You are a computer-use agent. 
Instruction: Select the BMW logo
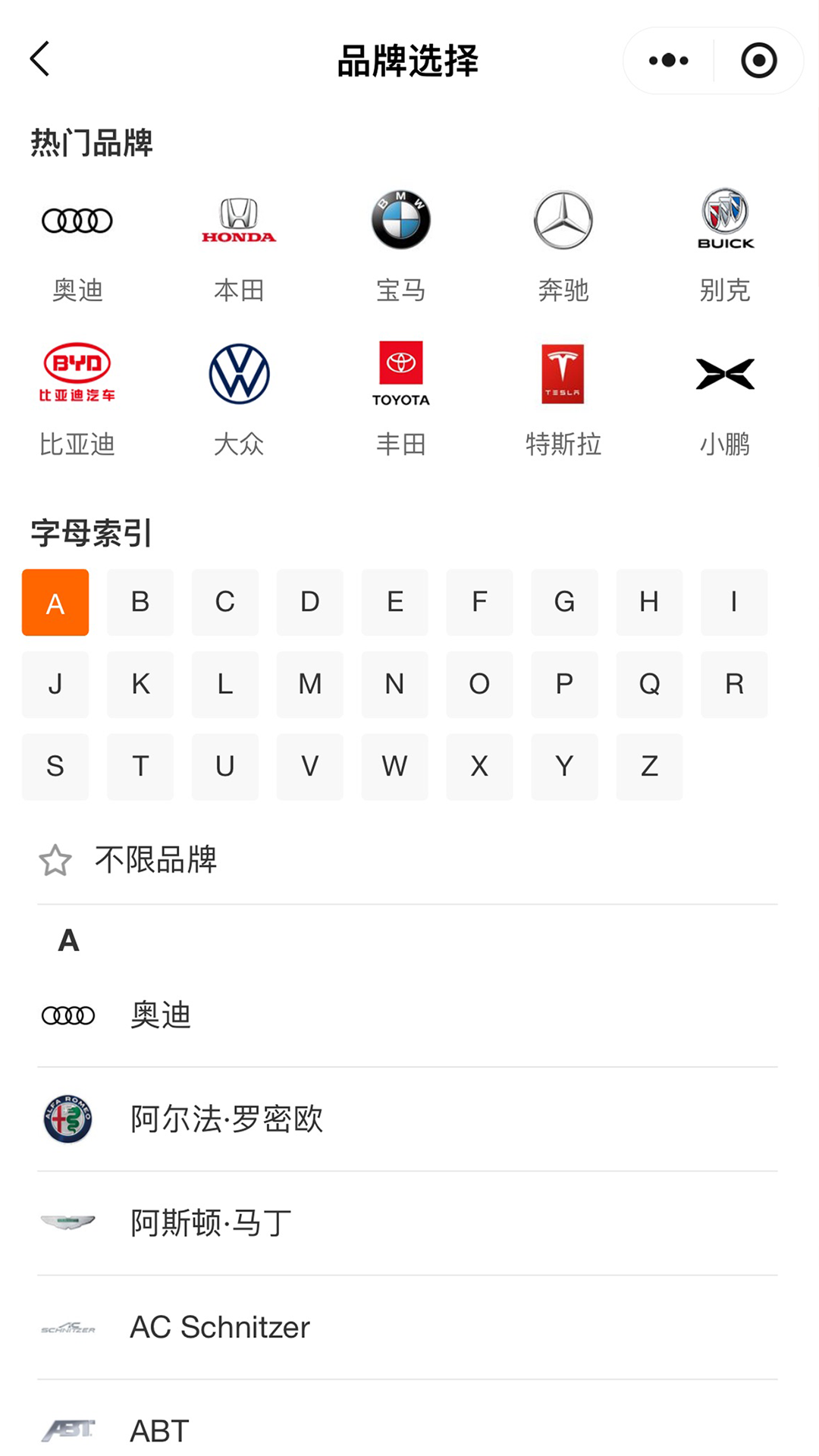pyautogui.click(x=401, y=220)
